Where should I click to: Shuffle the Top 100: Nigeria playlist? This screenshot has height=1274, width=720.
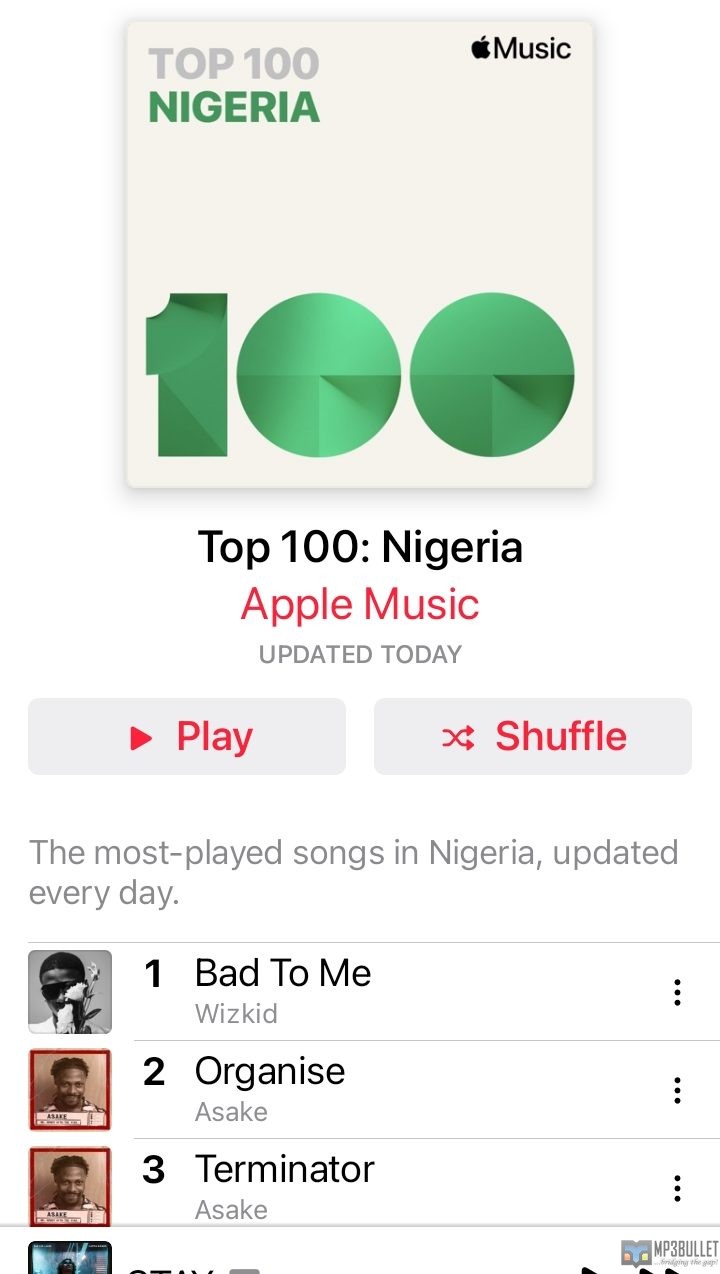533,737
